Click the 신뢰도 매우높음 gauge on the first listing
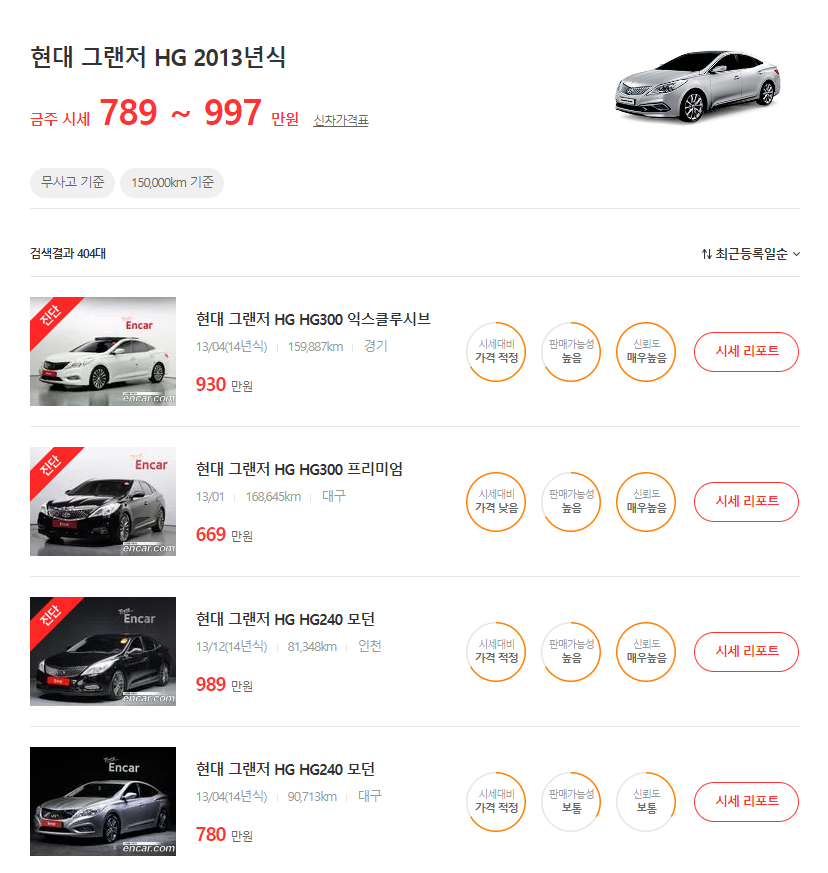The image size is (828, 873). click(x=645, y=352)
